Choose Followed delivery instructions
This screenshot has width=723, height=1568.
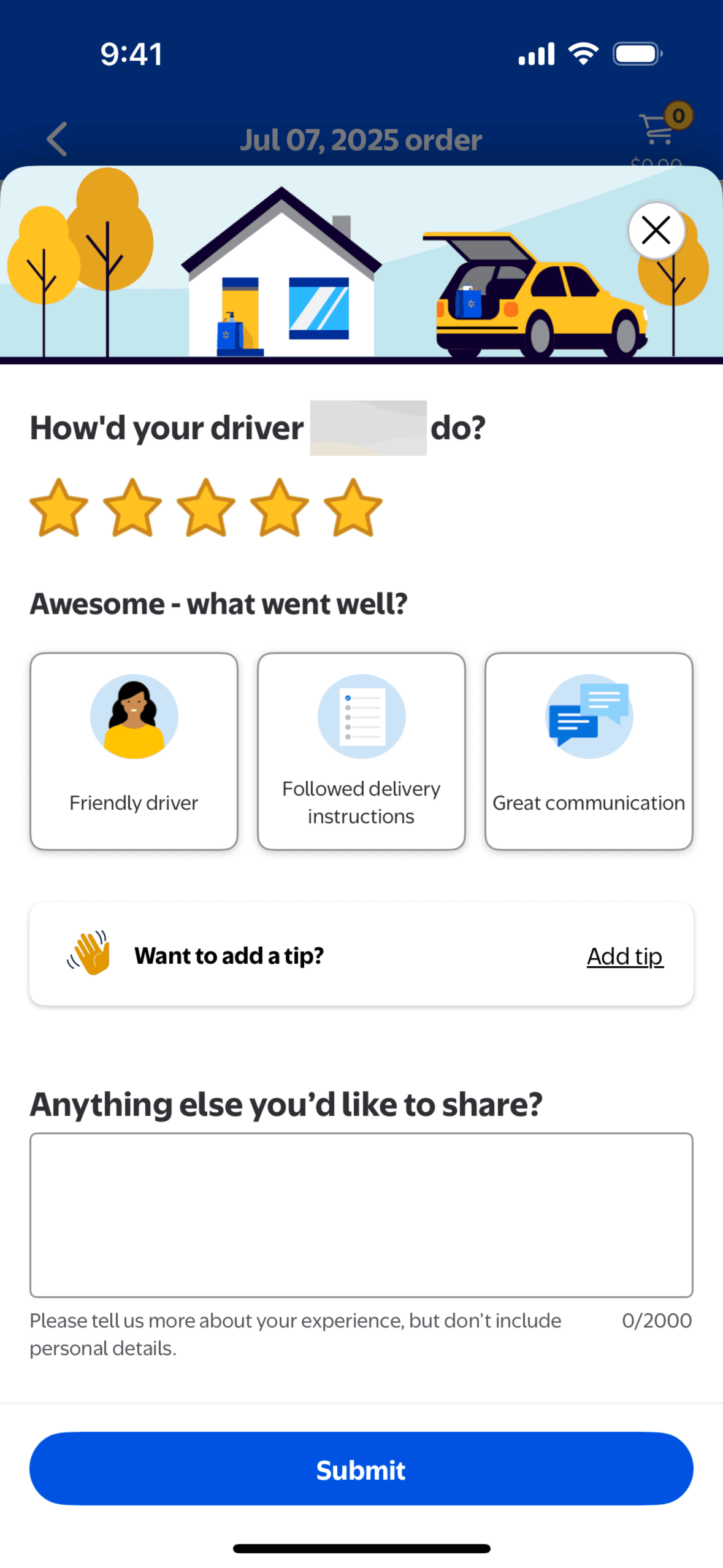pyautogui.click(x=361, y=751)
